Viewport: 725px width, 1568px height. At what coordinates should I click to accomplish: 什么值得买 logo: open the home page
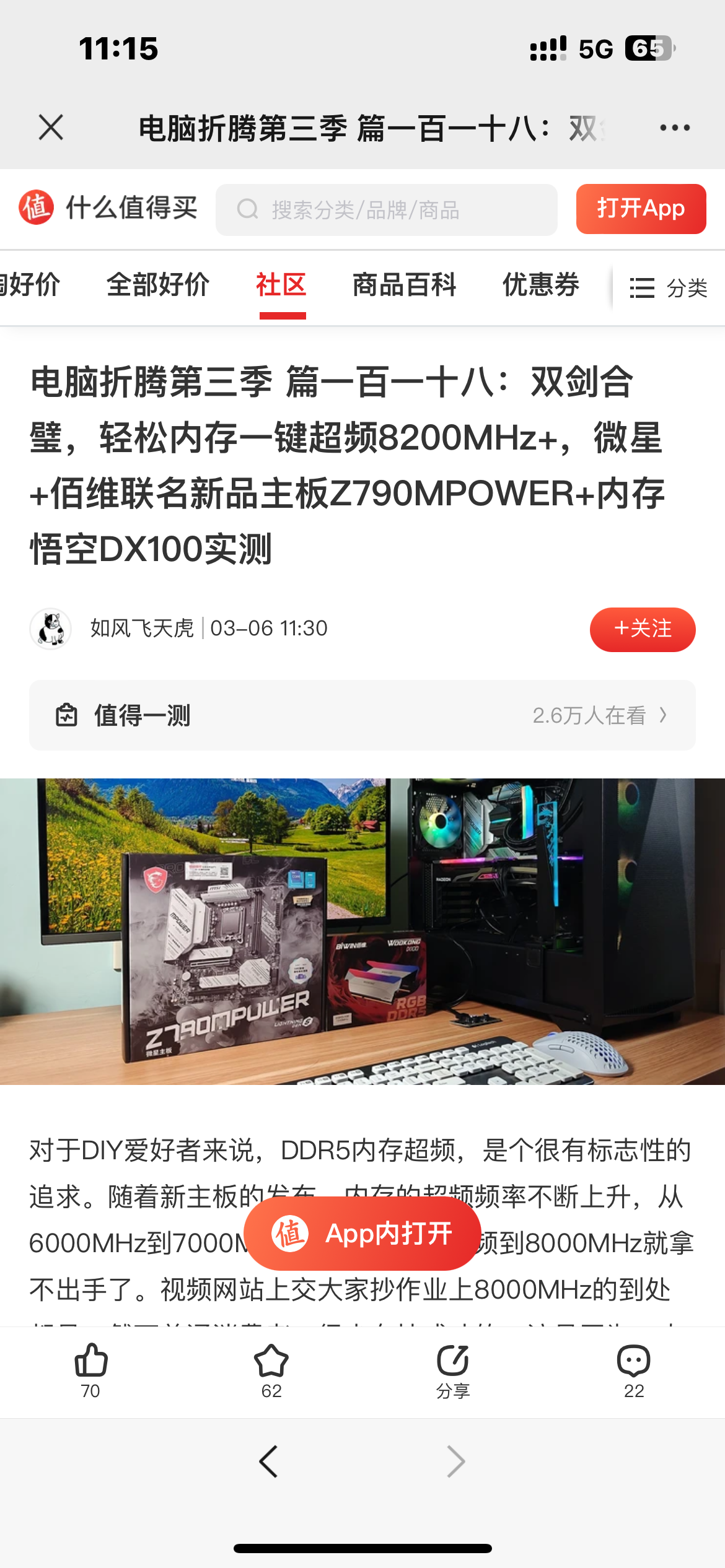108,208
